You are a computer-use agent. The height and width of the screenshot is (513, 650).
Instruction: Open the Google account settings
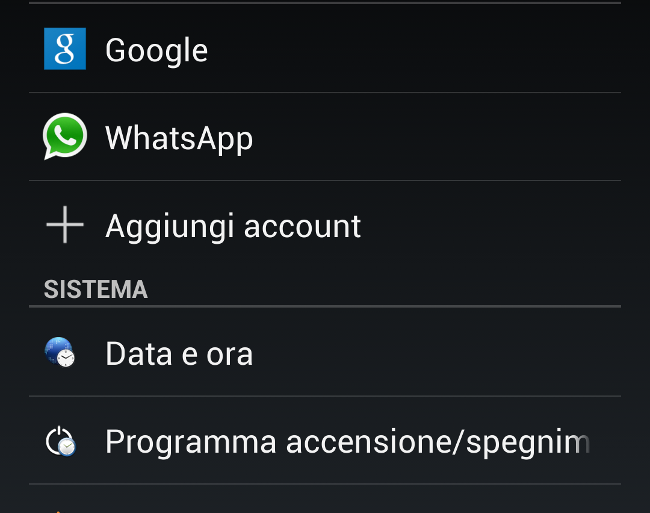click(x=156, y=50)
